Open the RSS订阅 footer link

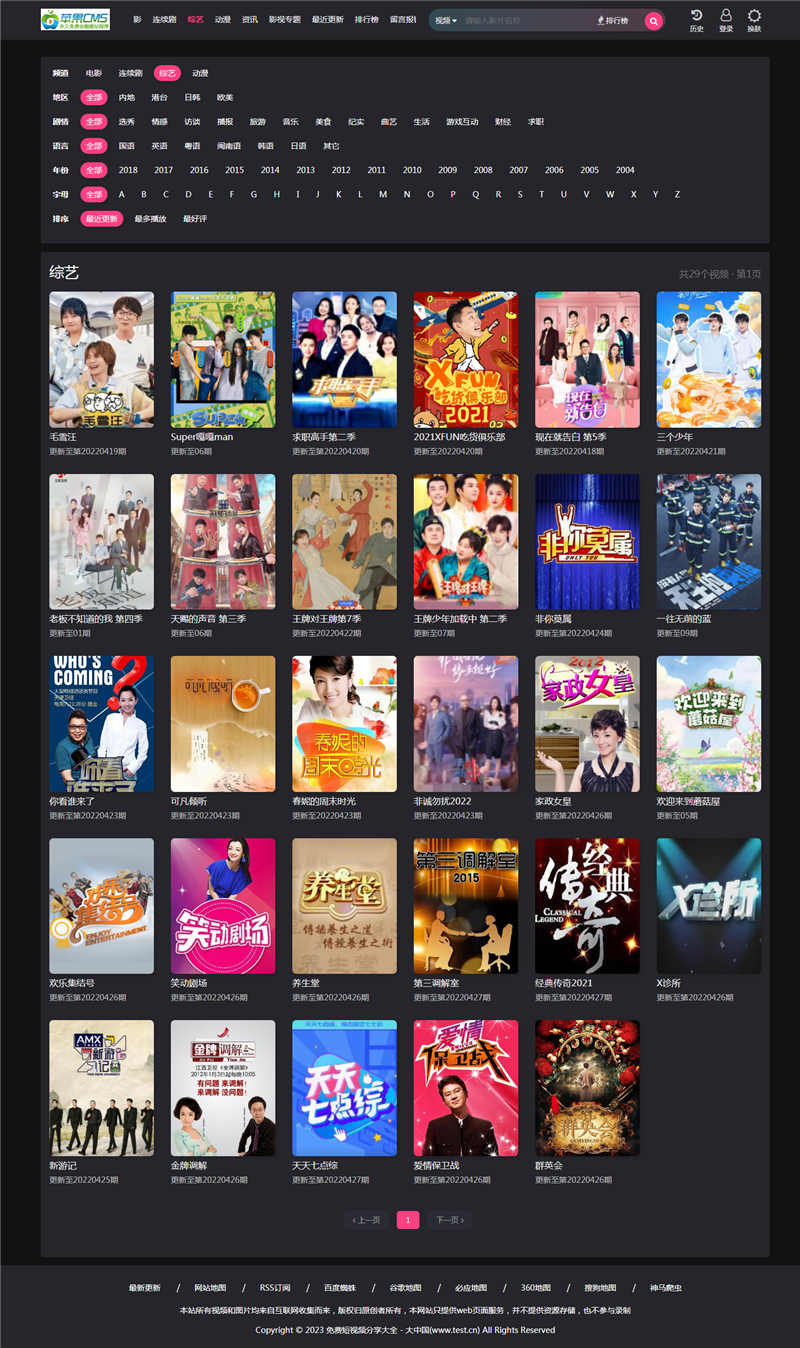(275, 1288)
